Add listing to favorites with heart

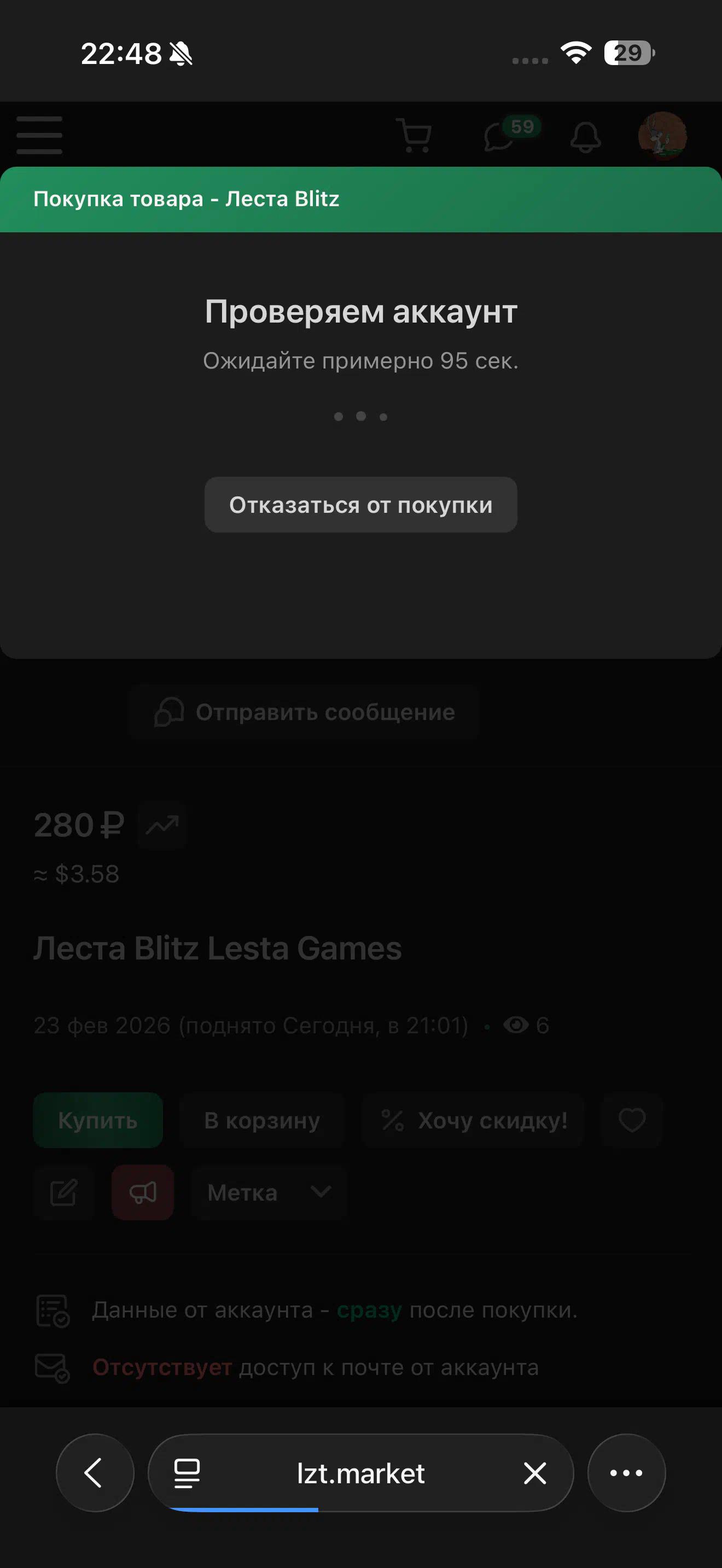point(631,1120)
